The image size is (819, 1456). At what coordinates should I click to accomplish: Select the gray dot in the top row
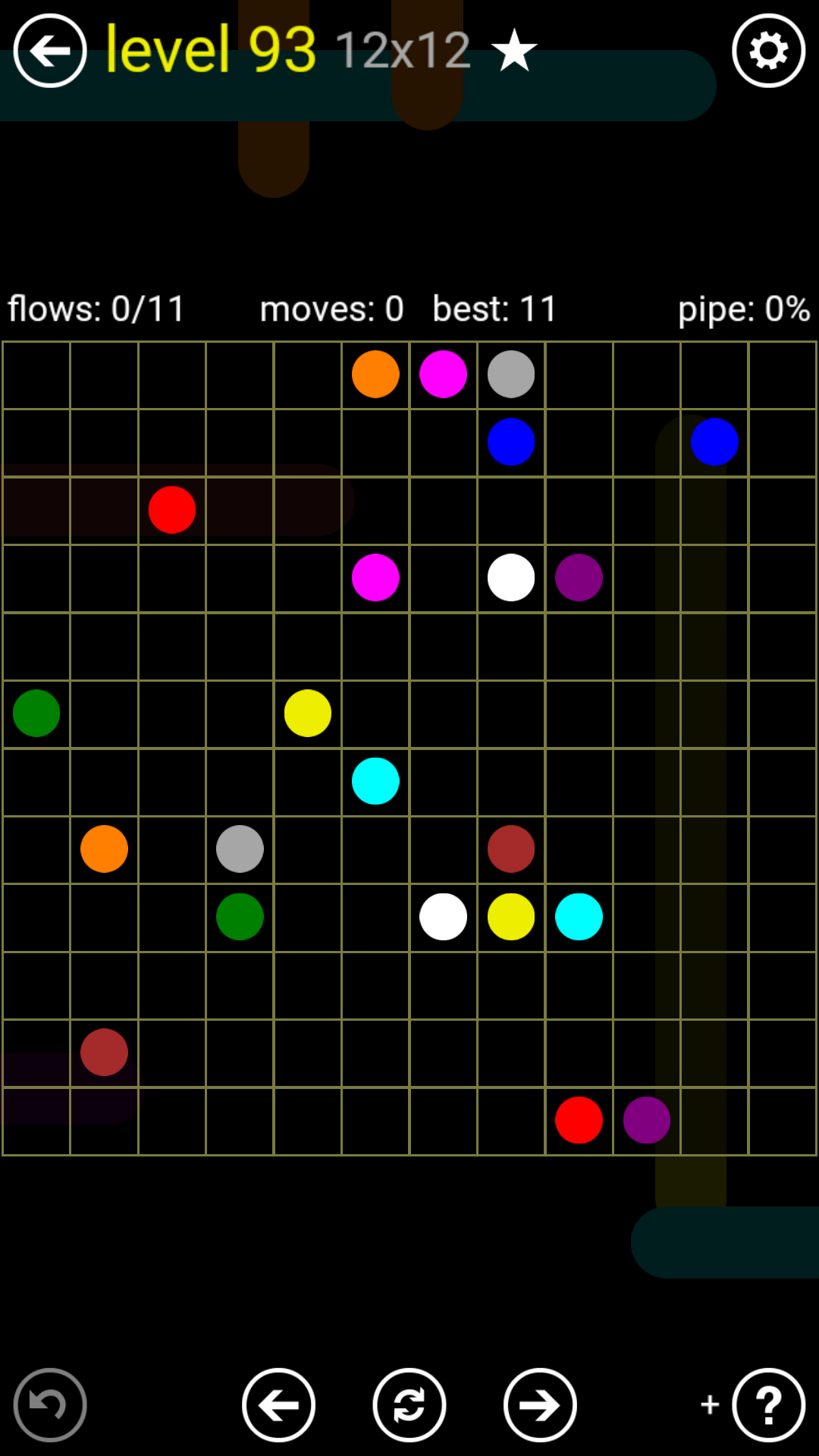coord(511,374)
